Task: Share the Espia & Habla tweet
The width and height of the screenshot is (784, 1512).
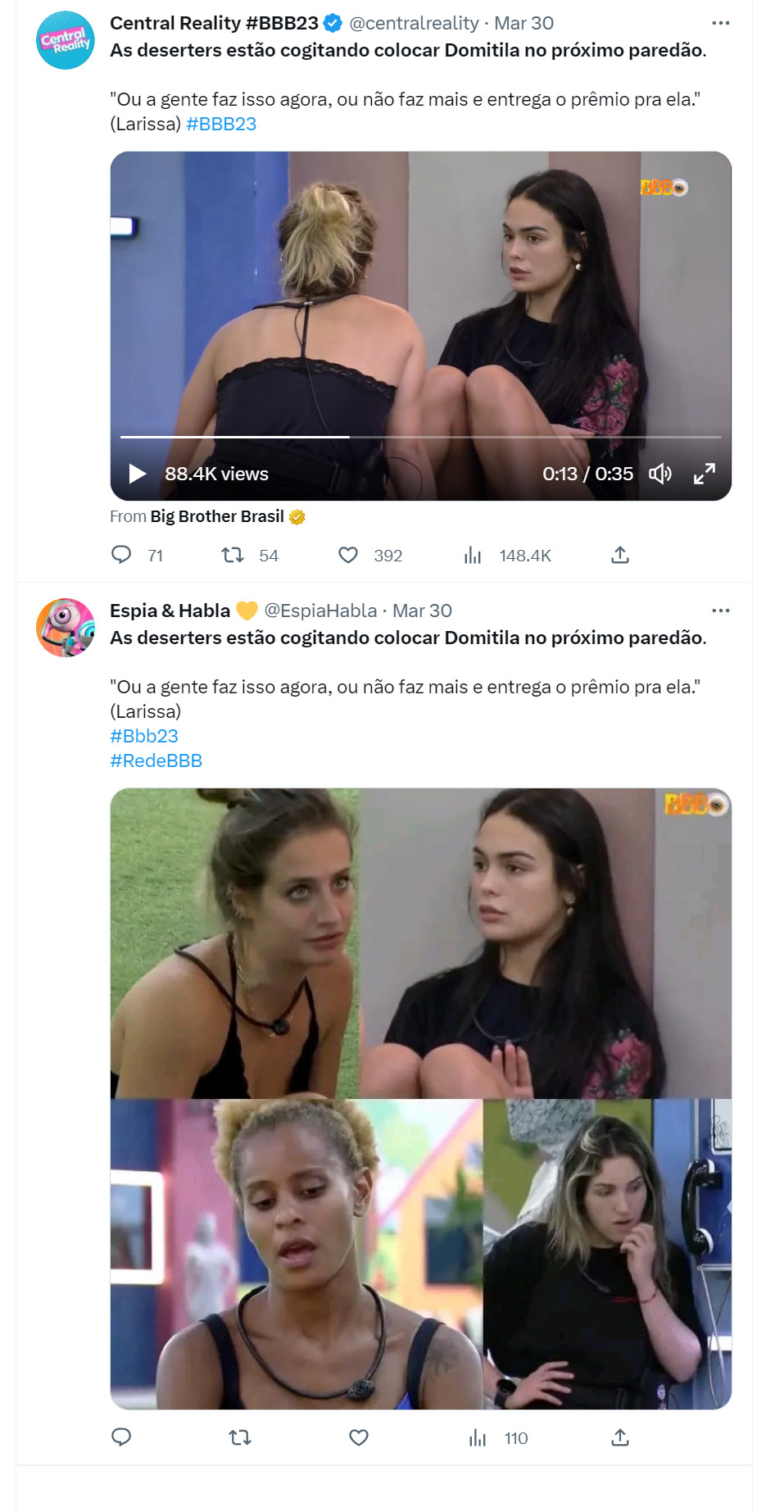Action: click(620, 1437)
